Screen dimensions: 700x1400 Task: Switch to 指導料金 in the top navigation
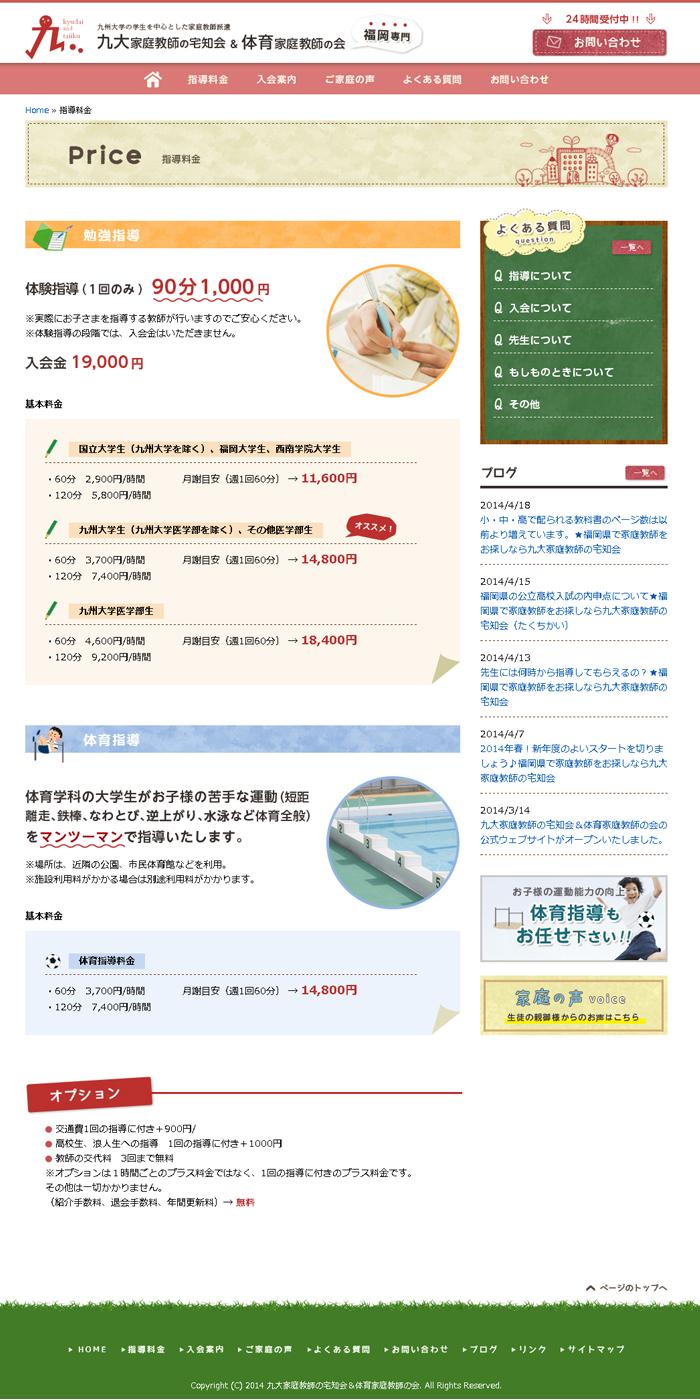tap(208, 79)
